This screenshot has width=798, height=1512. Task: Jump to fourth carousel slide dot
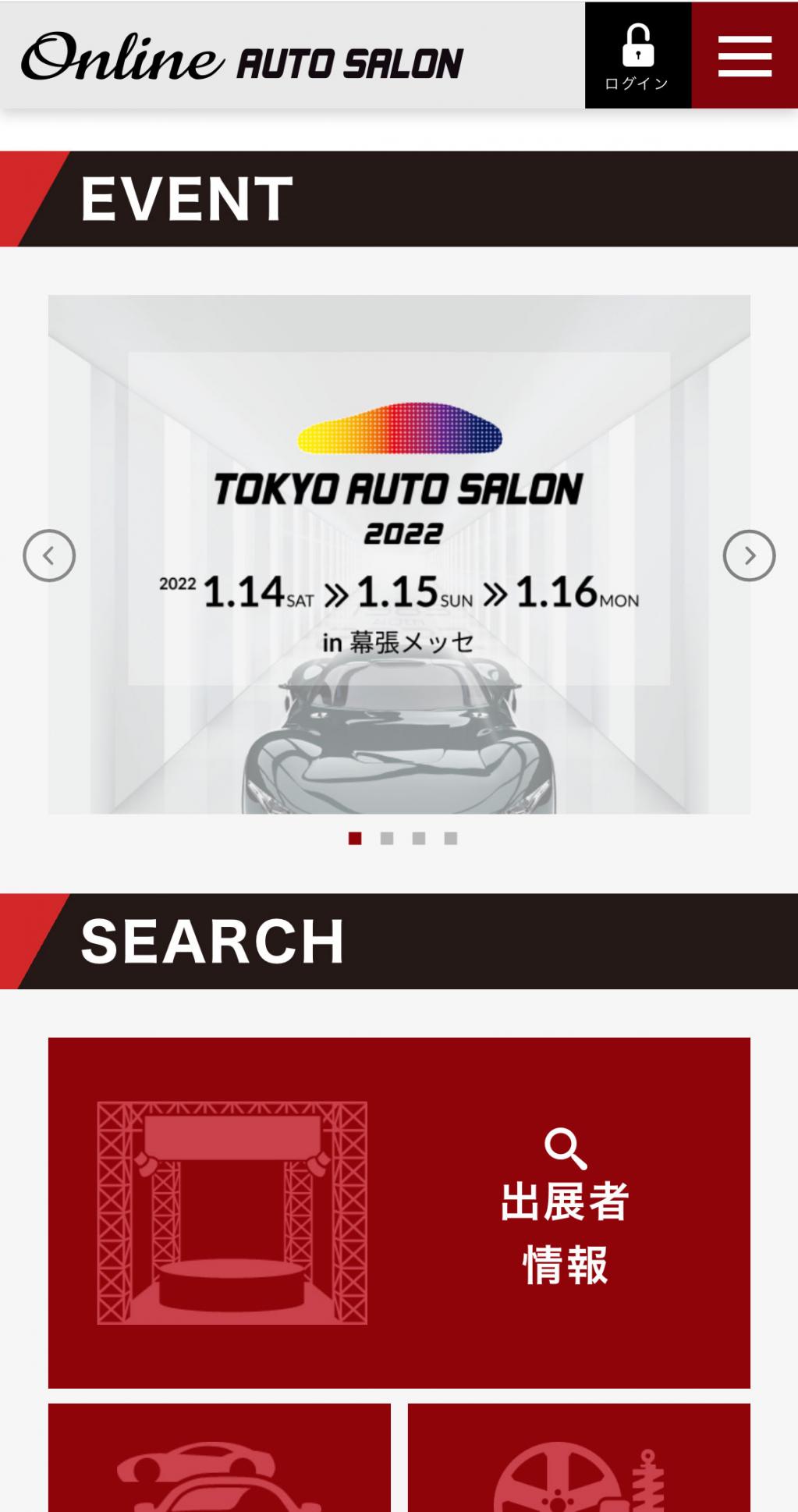pyautogui.click(x=451, y=839)
